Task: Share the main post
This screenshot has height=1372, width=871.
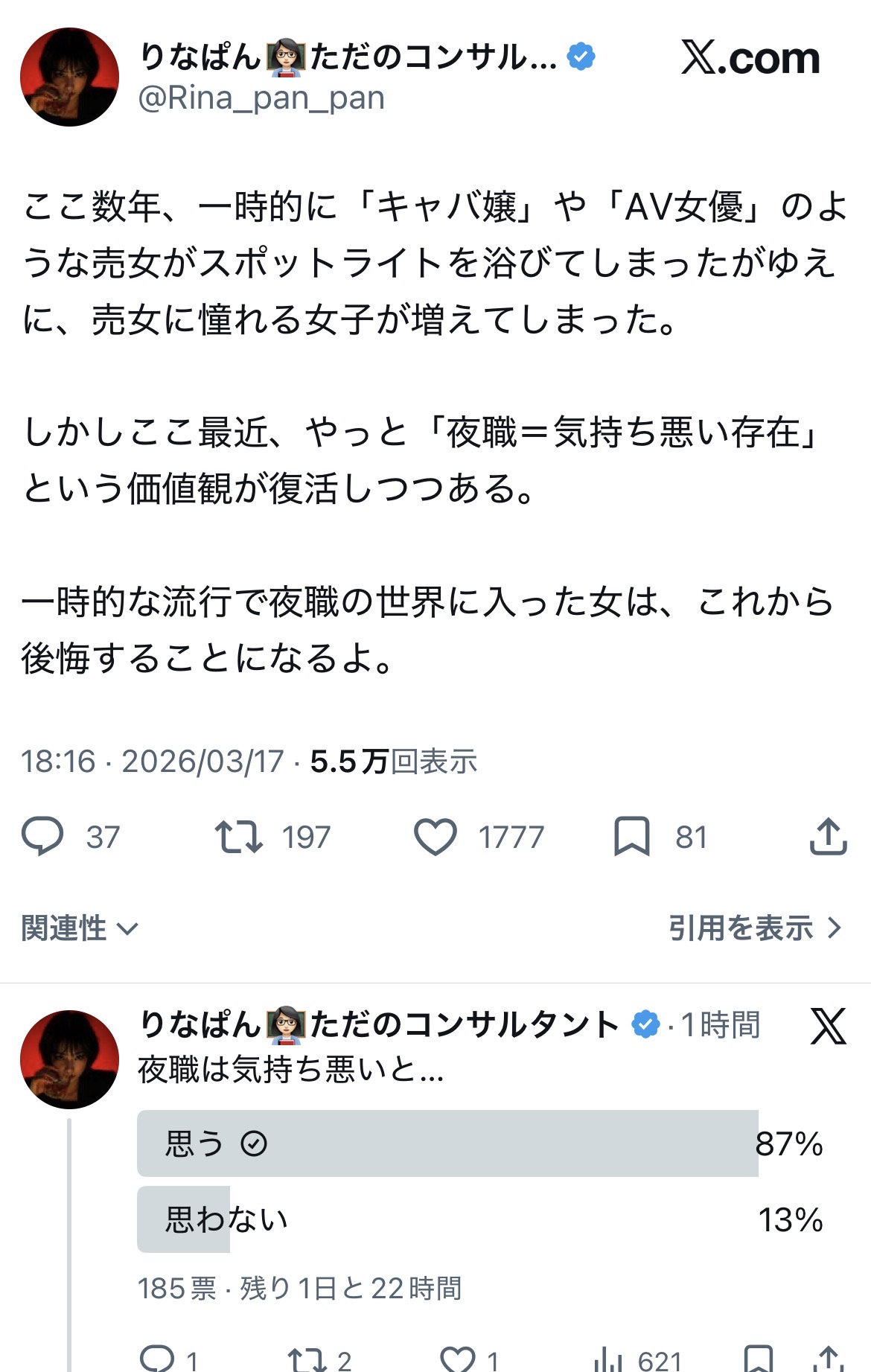Action: (828, 836)
